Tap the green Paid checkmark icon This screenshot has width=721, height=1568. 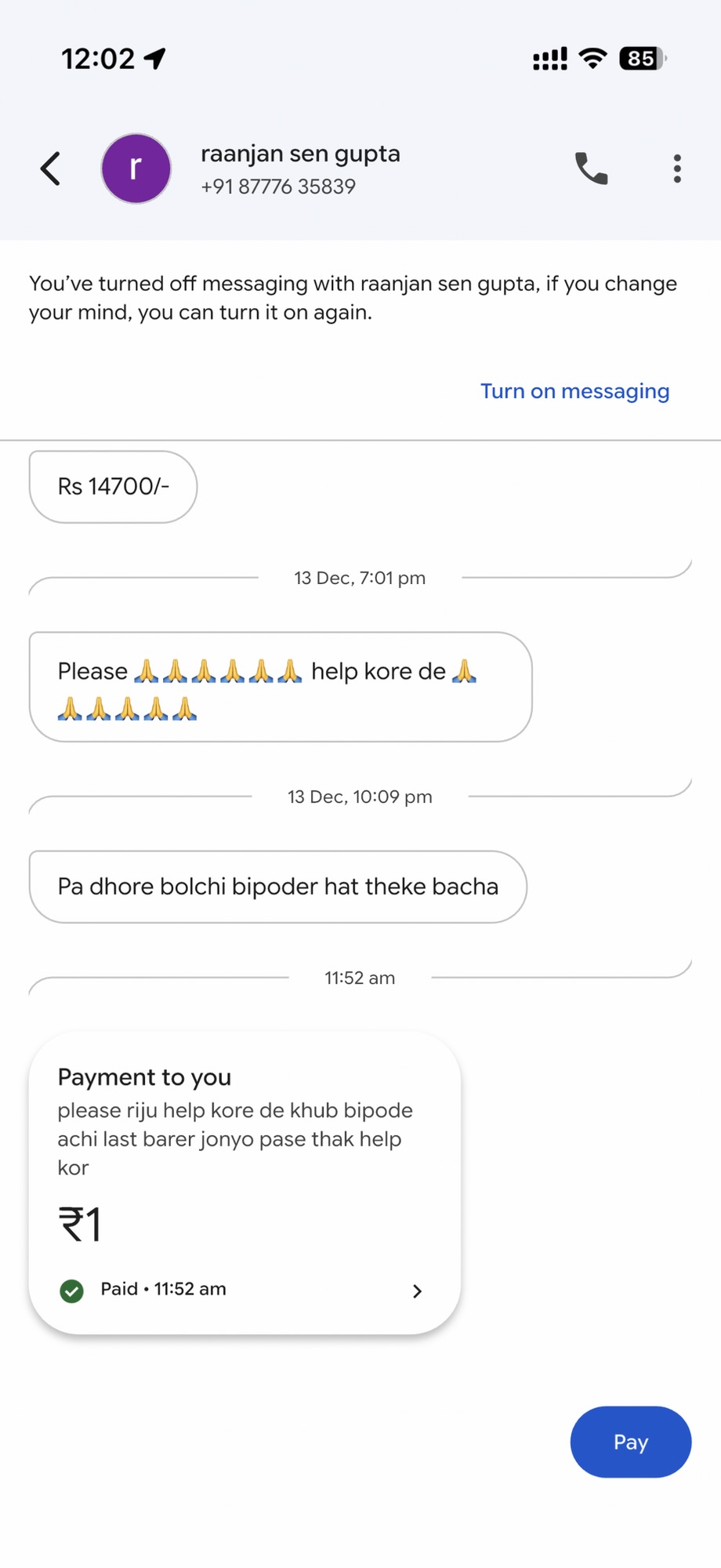72,1288
